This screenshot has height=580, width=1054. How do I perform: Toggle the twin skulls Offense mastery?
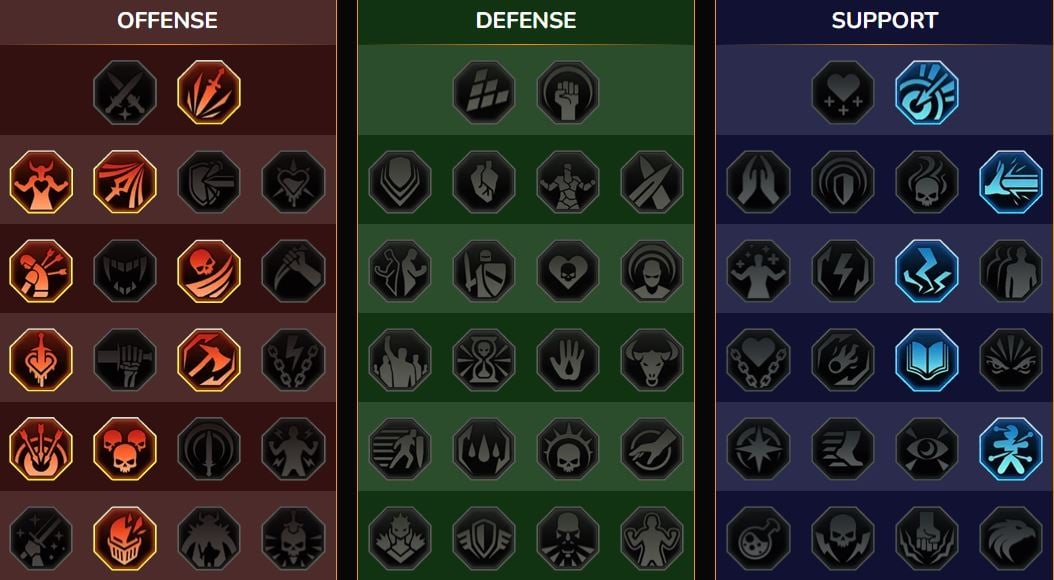tap(125, 449)
